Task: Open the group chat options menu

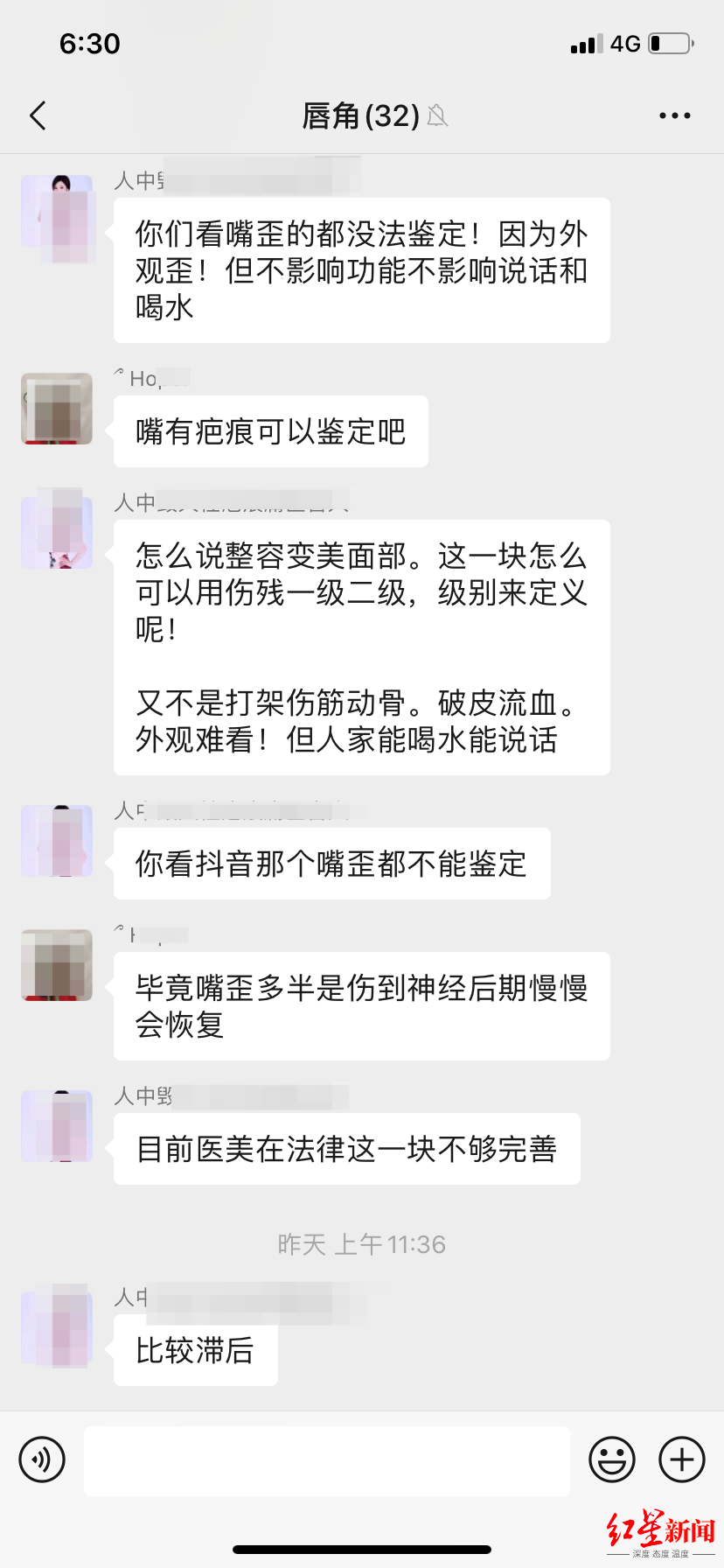Action: 674,115
